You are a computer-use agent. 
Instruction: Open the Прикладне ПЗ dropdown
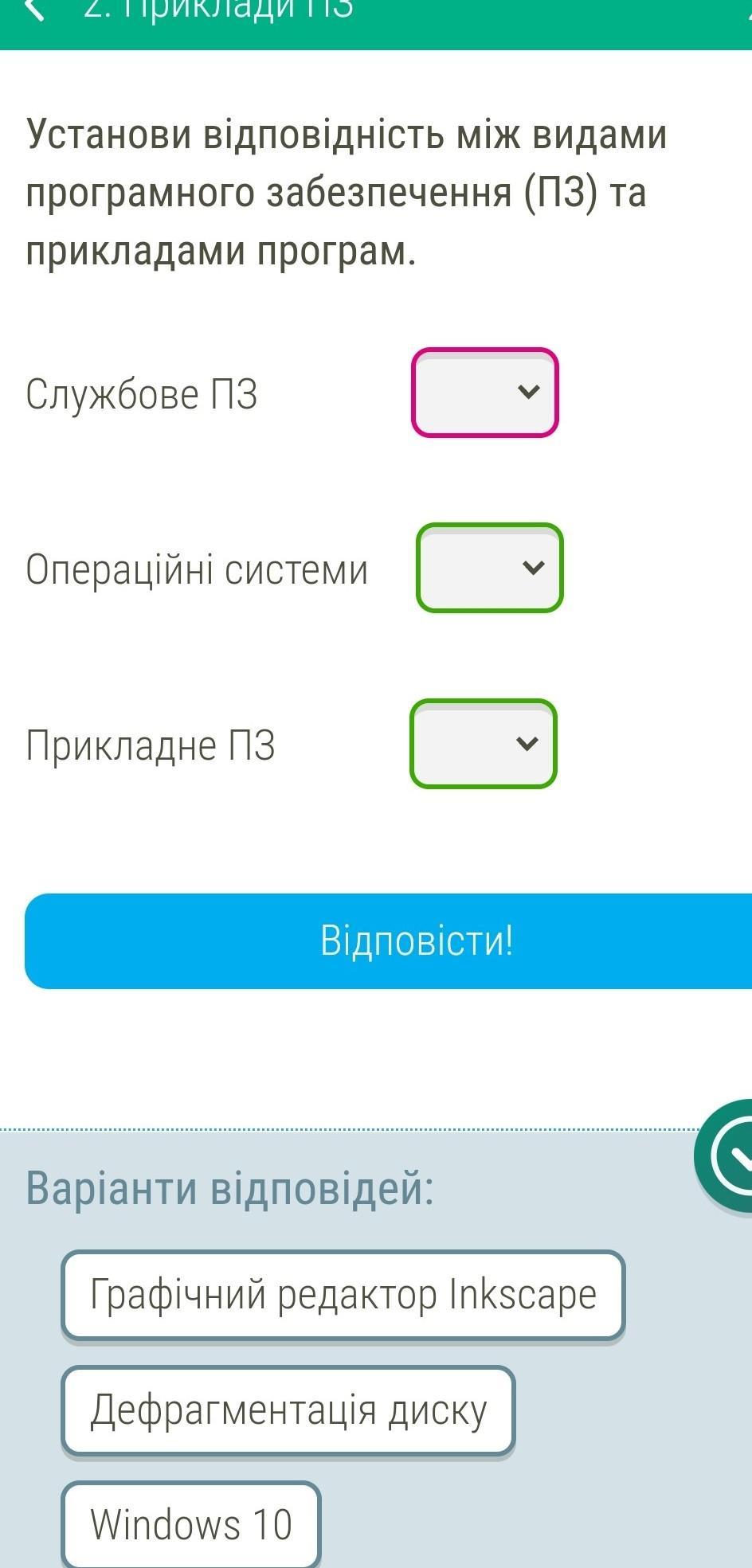click(484, 744)
